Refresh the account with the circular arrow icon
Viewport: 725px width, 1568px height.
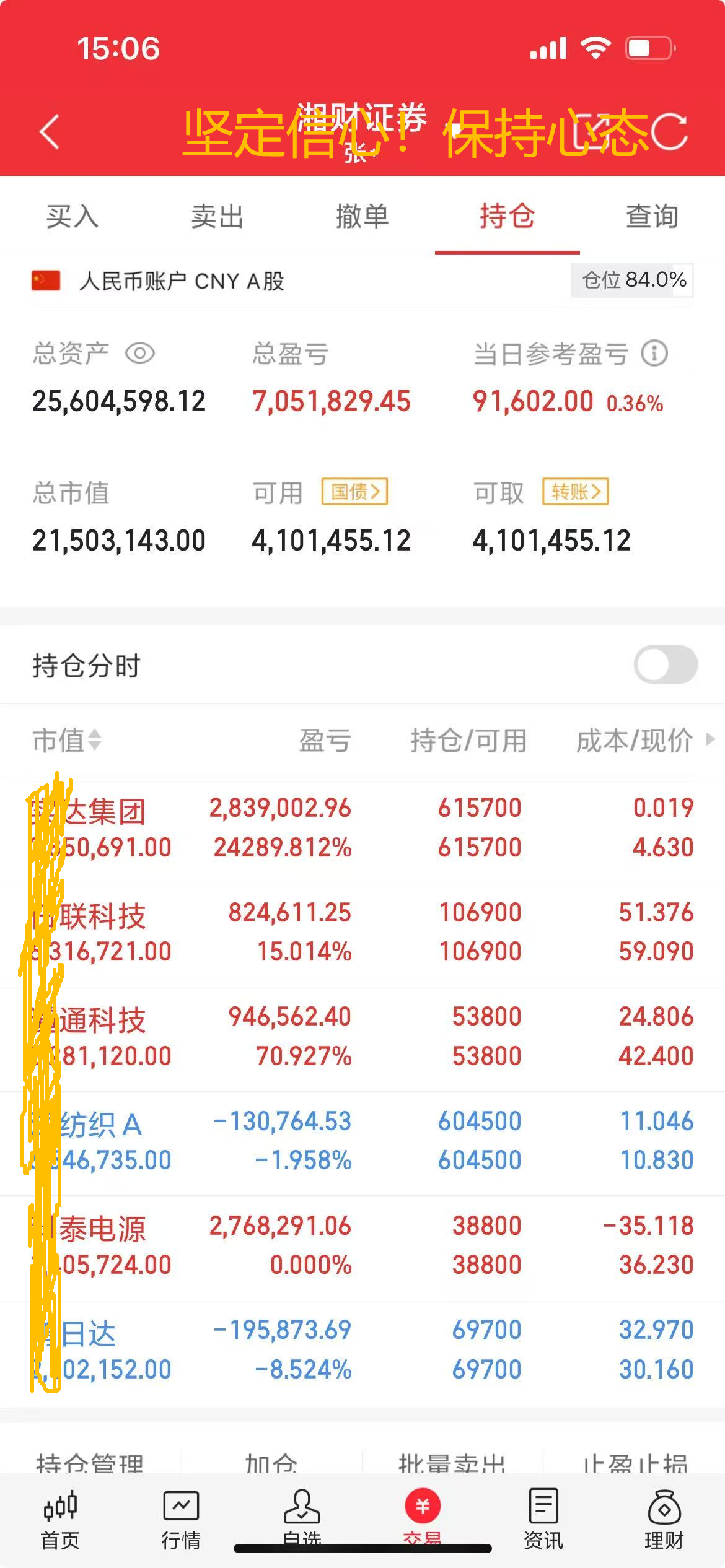coord(669,132)
